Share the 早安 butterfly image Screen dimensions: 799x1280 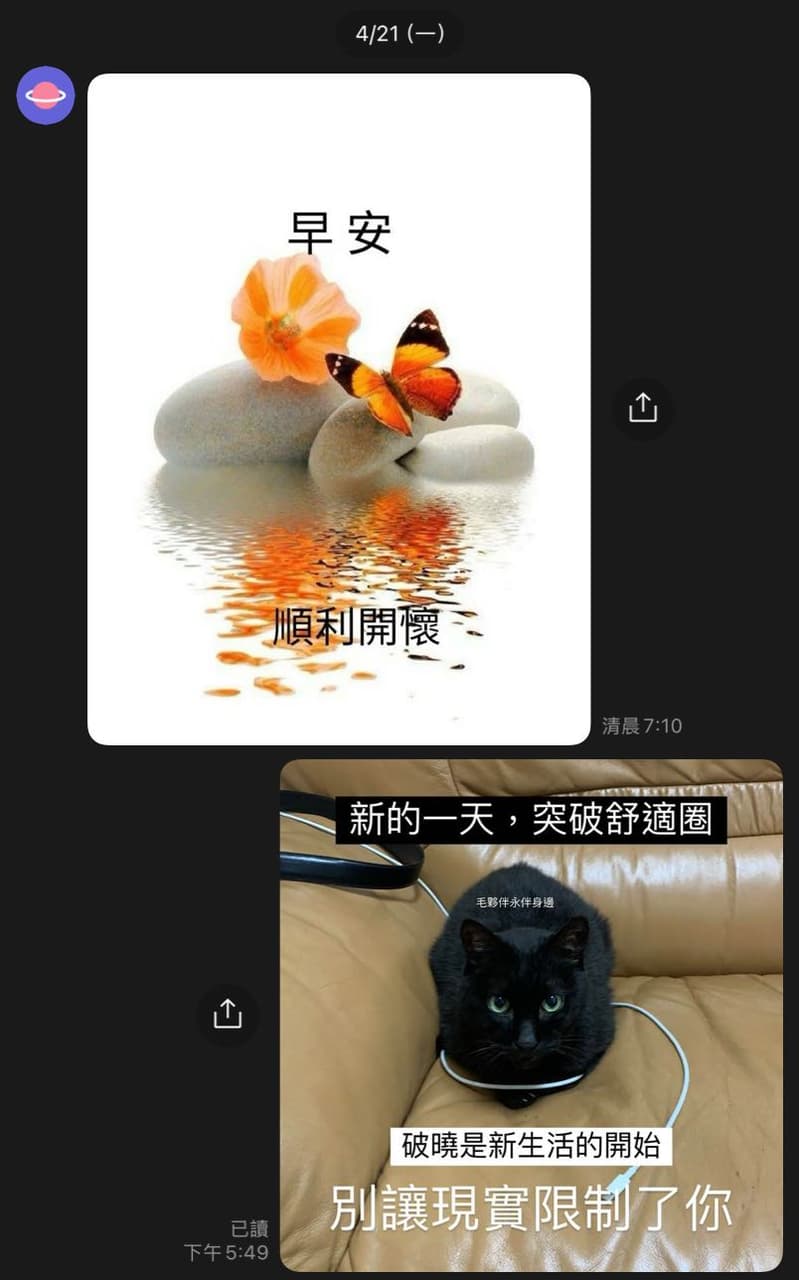point(642,408)
